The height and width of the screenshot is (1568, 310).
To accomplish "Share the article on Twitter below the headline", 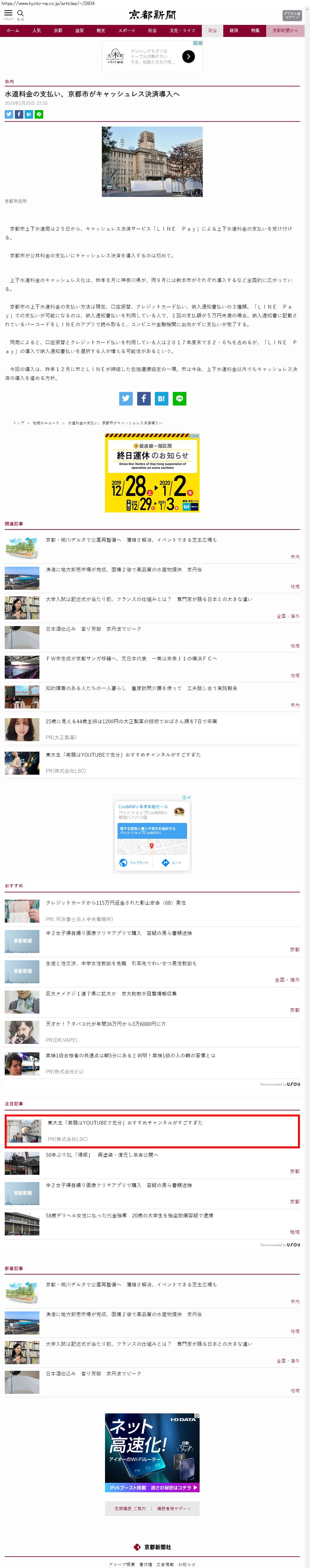I will point(9,115).
